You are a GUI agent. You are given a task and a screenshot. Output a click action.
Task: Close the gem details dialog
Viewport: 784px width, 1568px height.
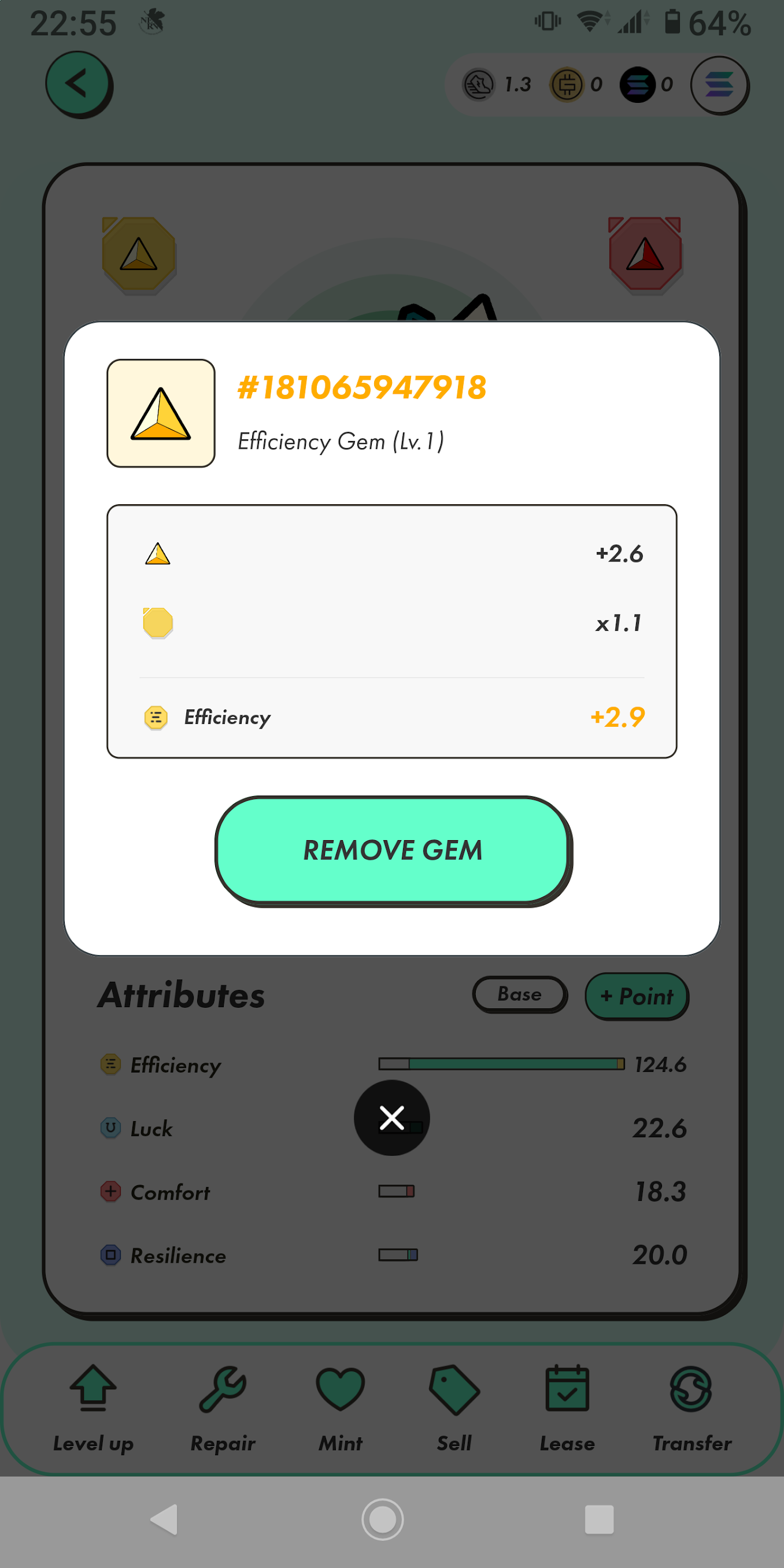coord(391,1118)
